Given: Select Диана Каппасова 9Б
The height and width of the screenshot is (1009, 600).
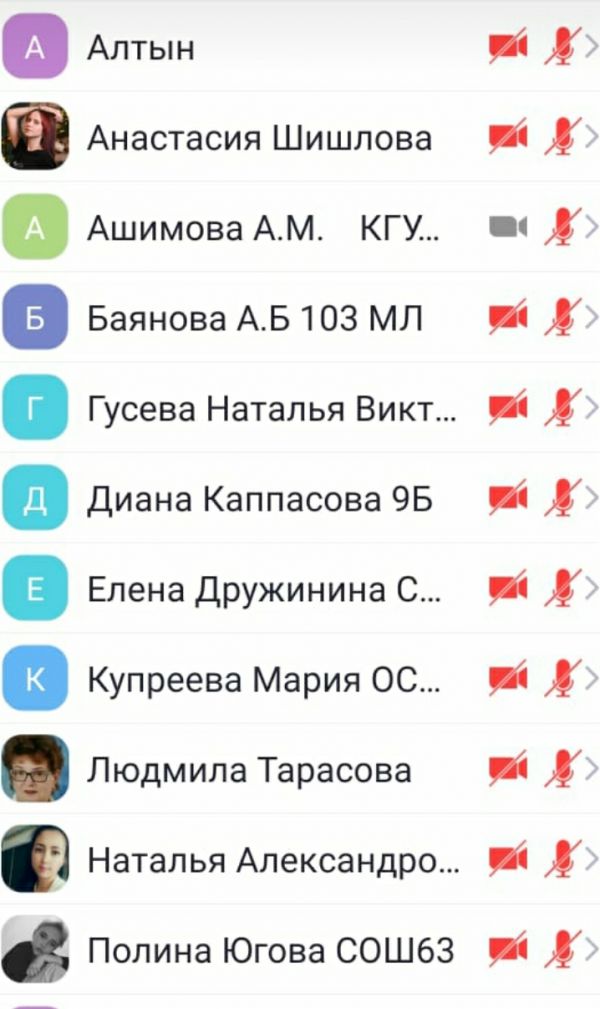Looking at the screenshot, I should pos(260,498).
